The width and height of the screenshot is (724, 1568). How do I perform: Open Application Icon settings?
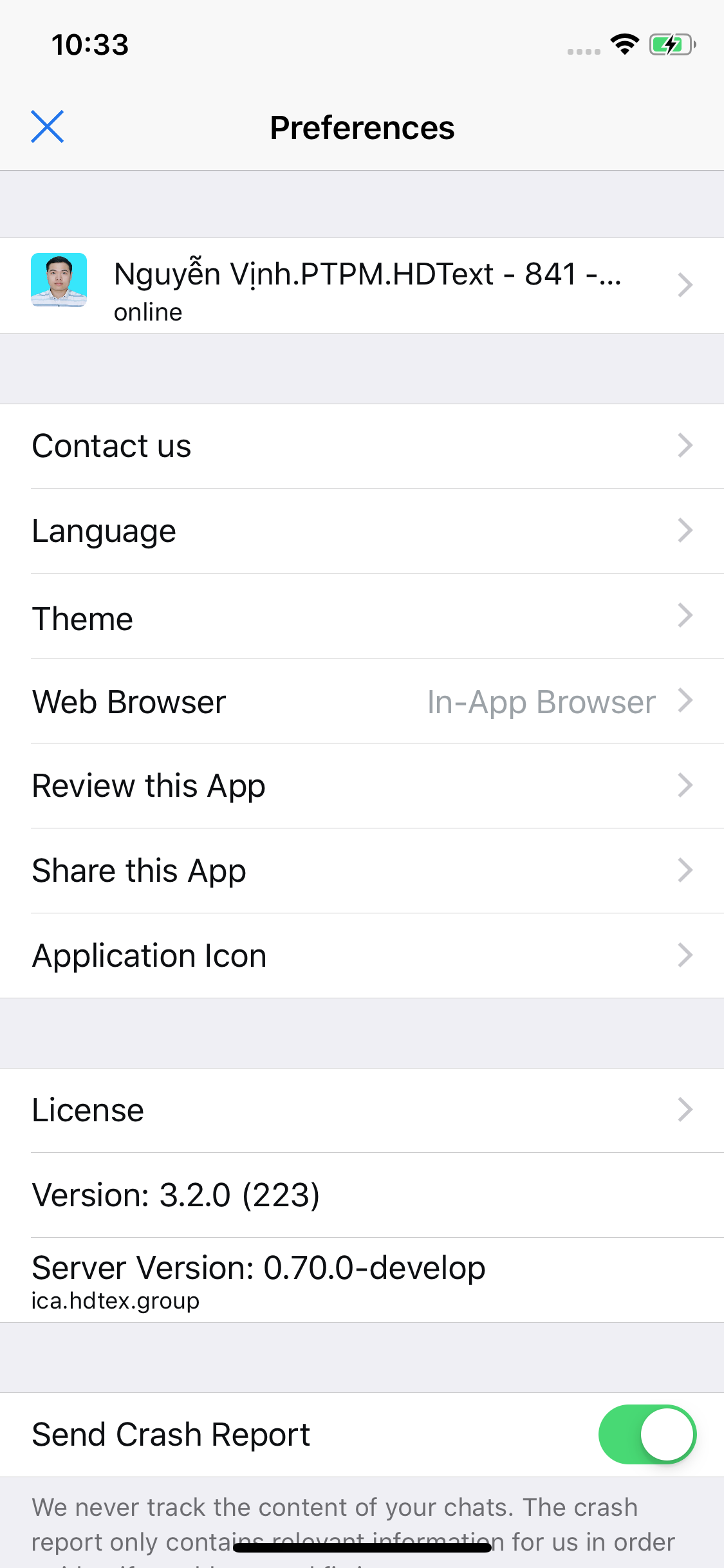[x=362, y=956]
